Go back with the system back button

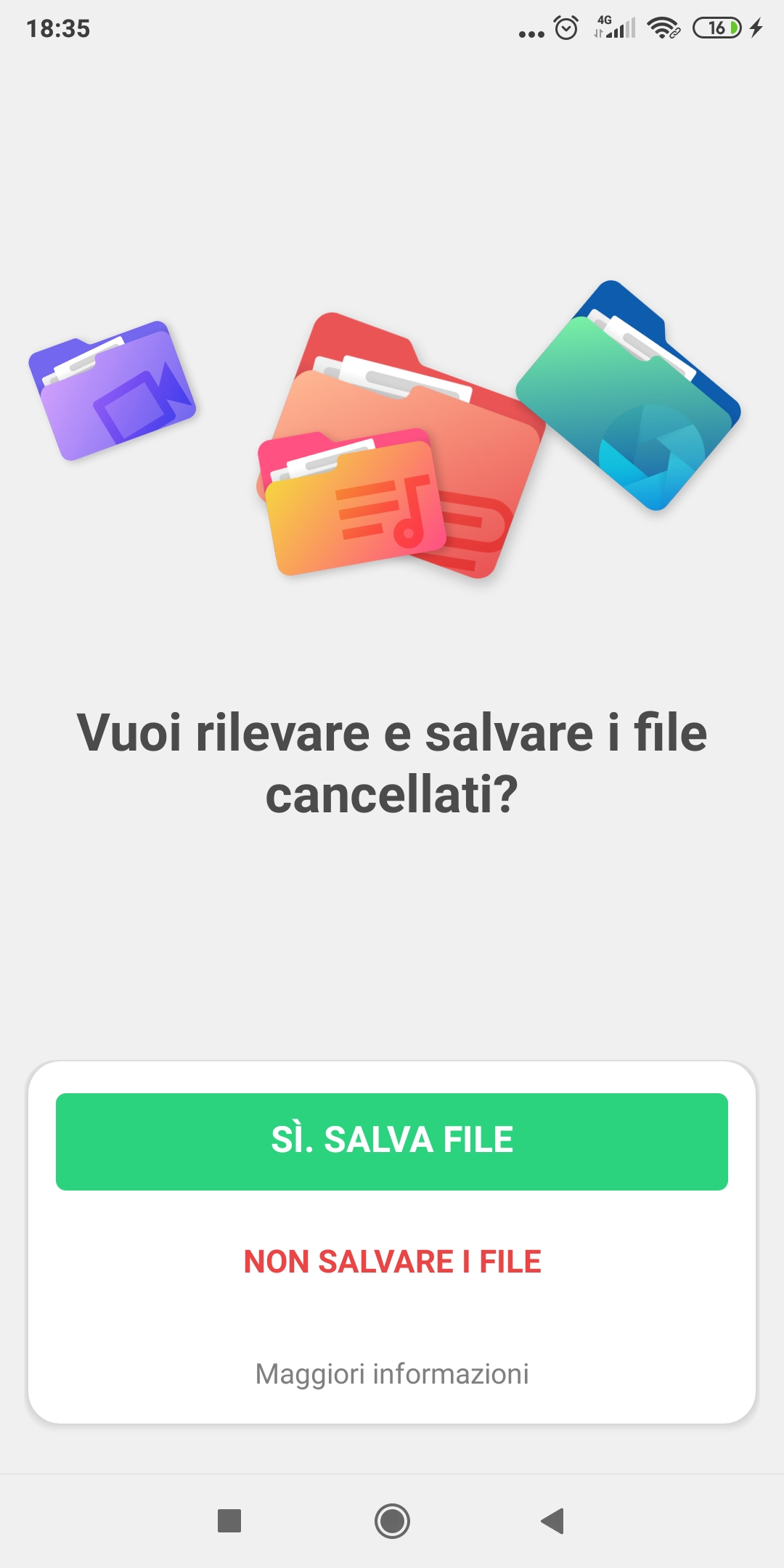(553, 1521)
